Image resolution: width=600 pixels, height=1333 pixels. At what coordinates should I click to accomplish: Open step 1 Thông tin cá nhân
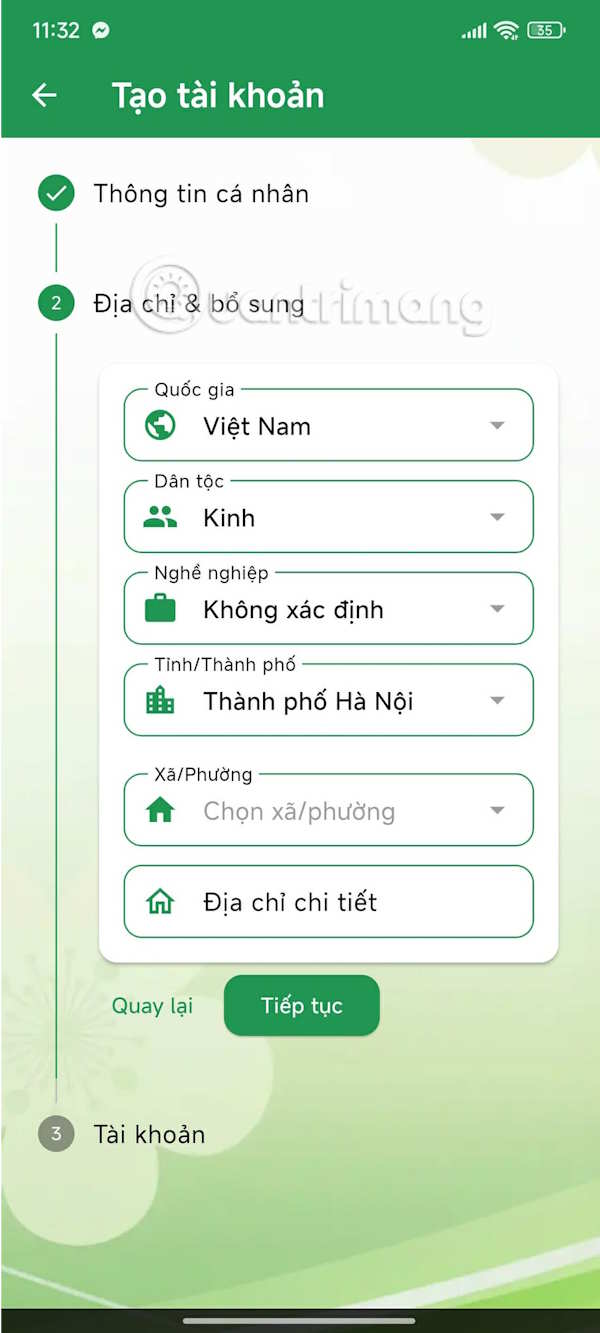200,194
